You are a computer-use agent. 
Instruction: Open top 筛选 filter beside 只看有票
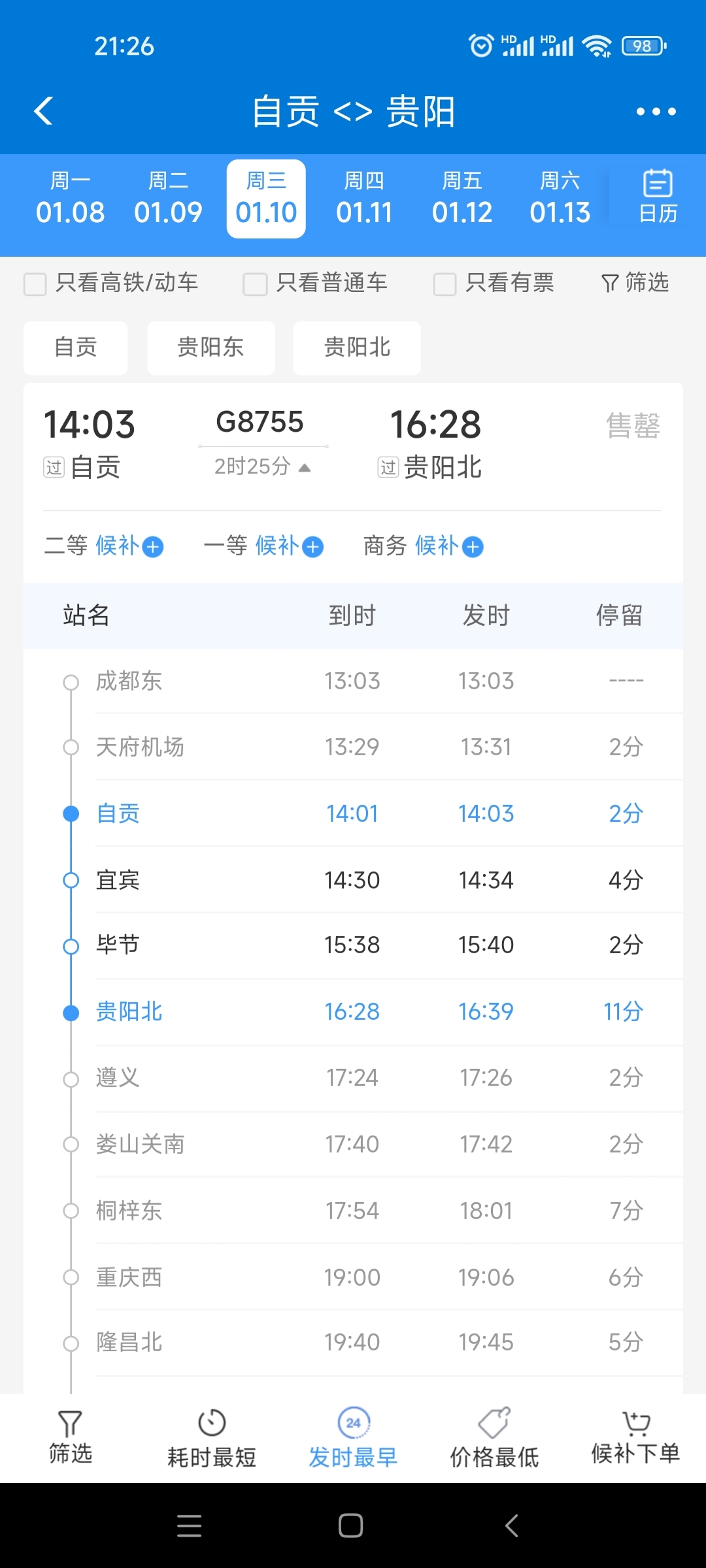click(x=635, y=283)
